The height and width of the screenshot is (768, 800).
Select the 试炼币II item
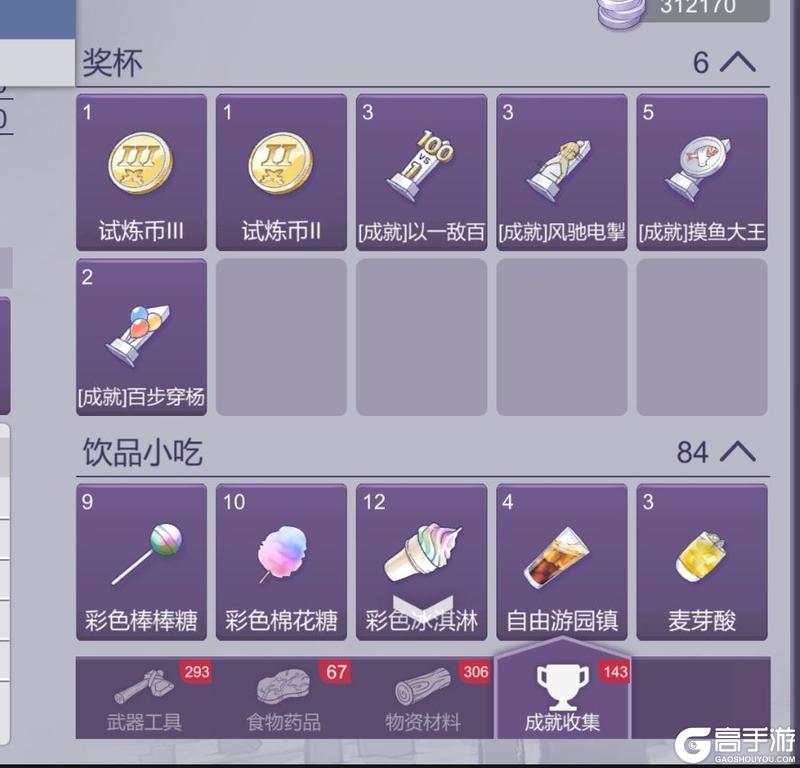[x=281, y=172]
